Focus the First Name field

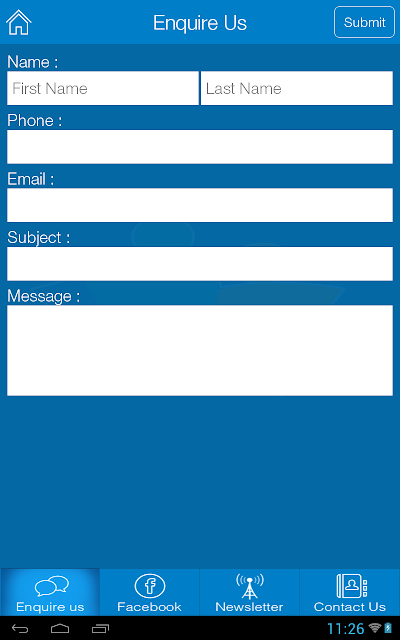(103, 88)
